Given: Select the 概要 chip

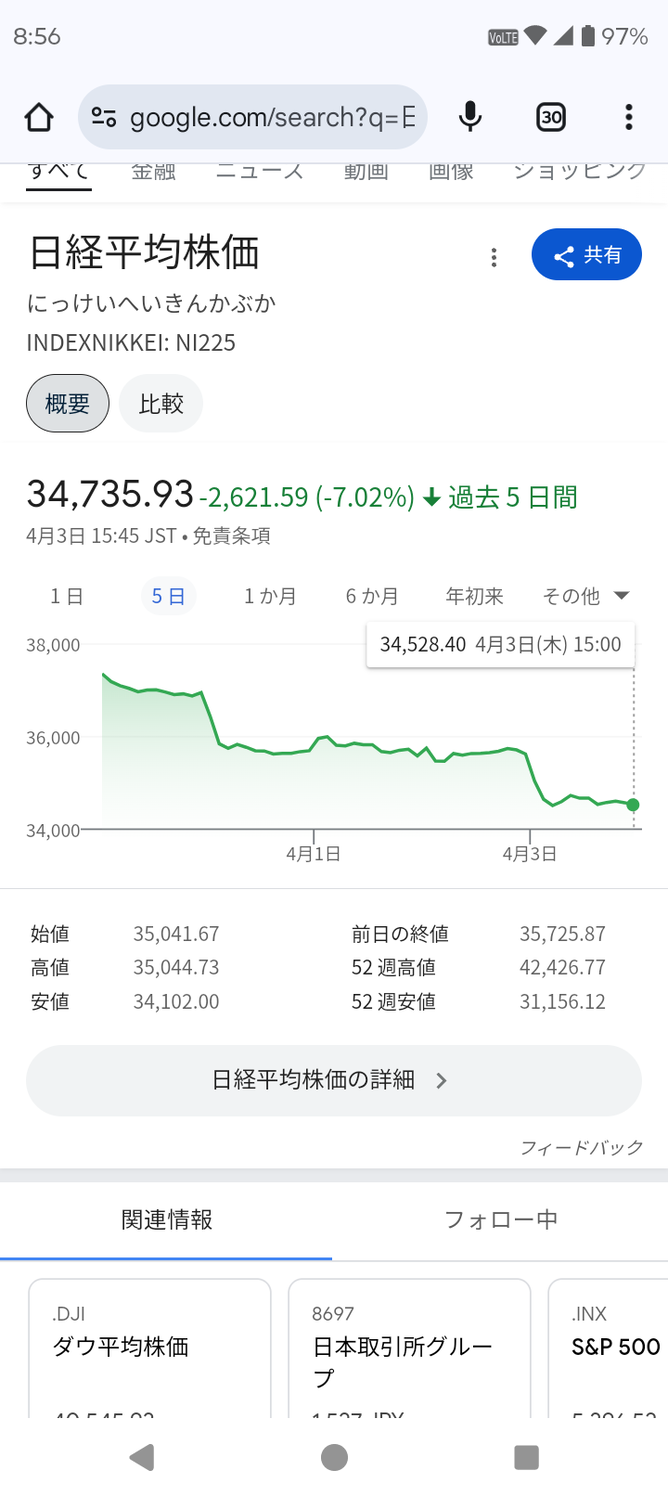Looking at the screenshot, I should (68, 403).
